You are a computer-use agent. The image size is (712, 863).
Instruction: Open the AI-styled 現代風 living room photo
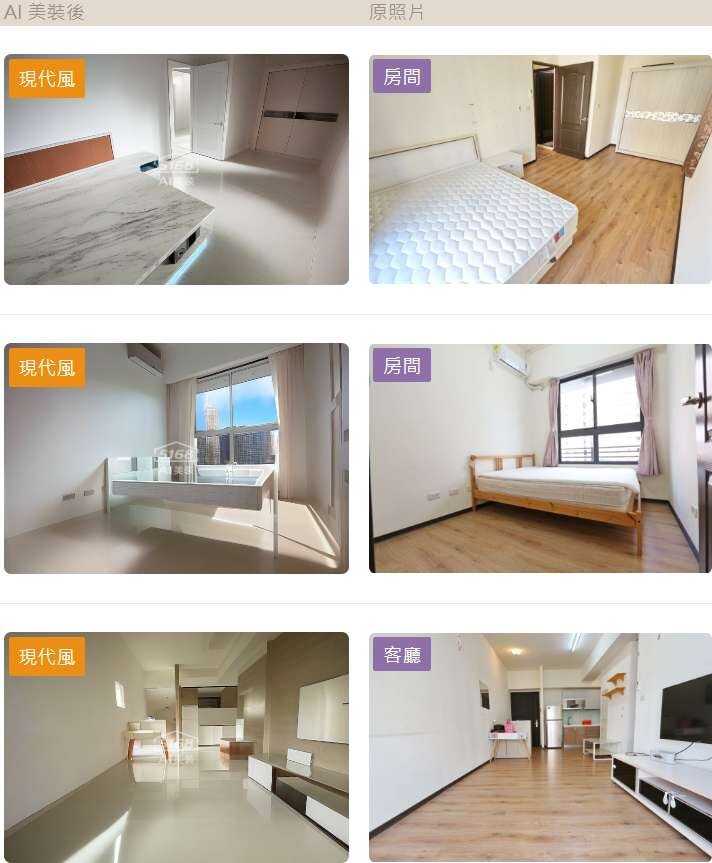click(x=176, y=747)
